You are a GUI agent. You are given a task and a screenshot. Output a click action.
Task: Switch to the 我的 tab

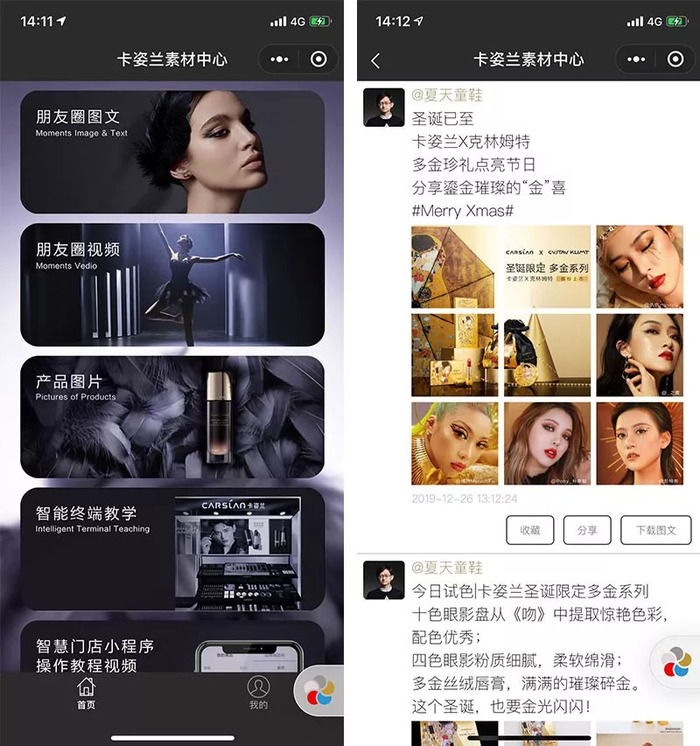(258, 692)
